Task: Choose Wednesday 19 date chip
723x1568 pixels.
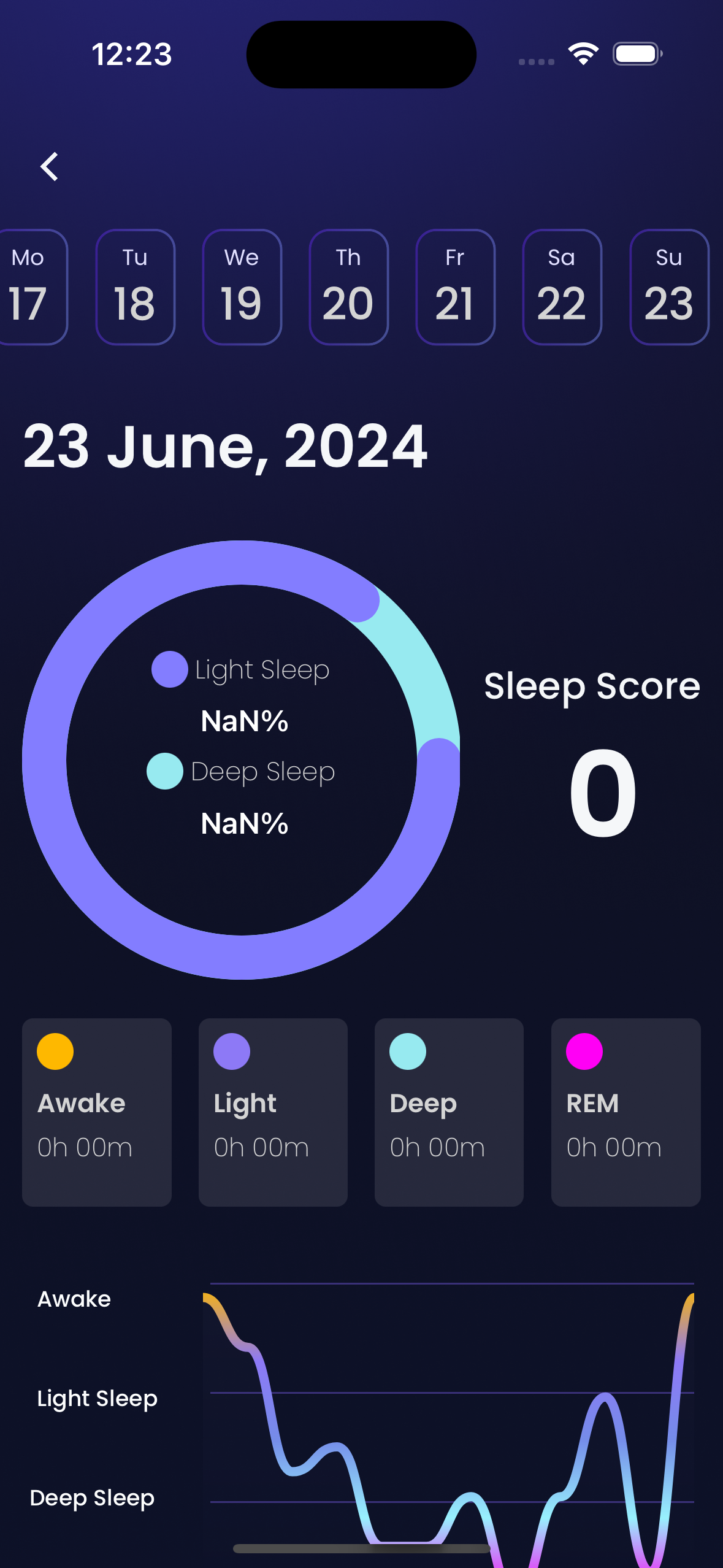Action: point(242,287)
